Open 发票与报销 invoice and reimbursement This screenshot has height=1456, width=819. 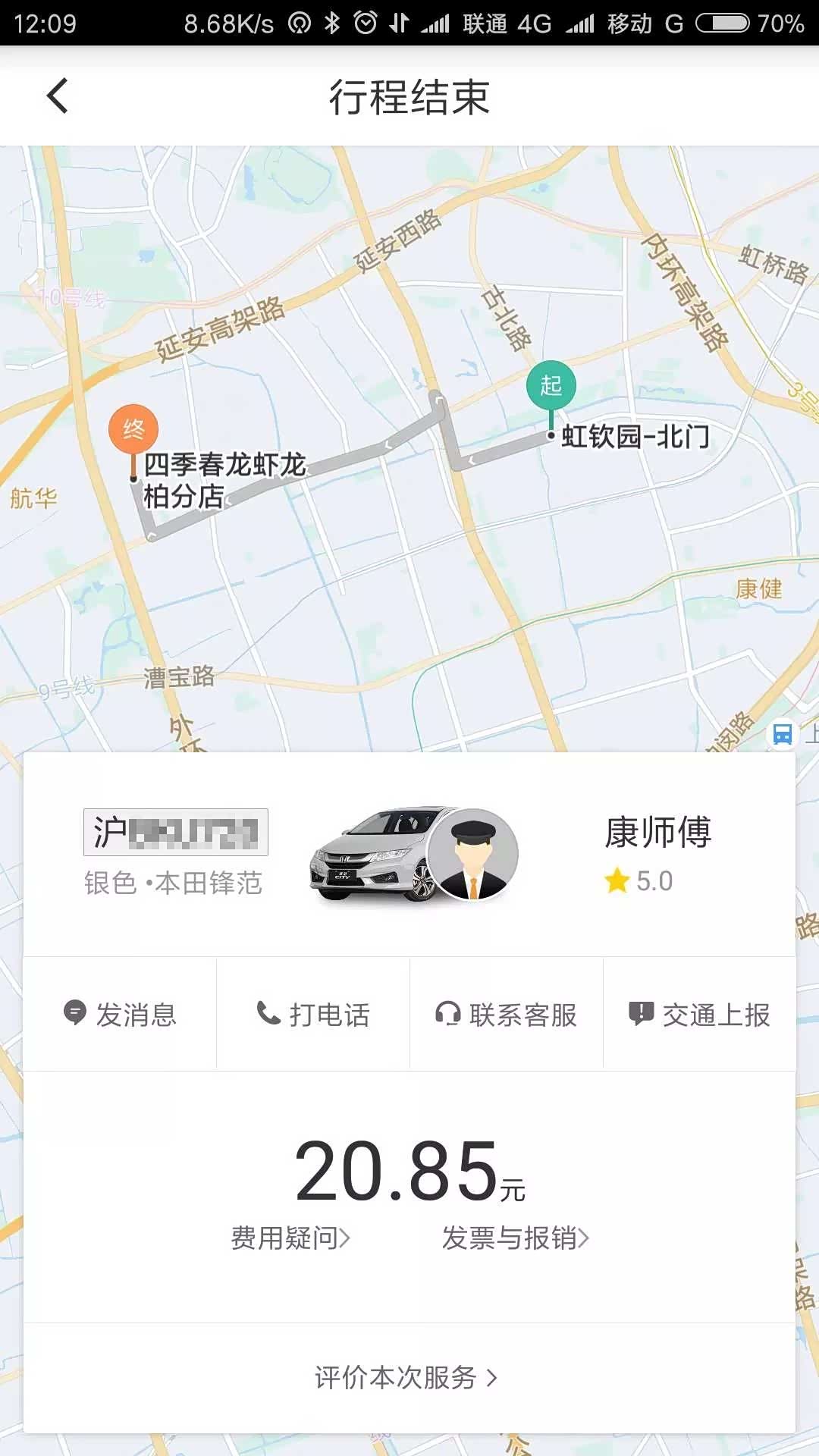(516, 1238)
